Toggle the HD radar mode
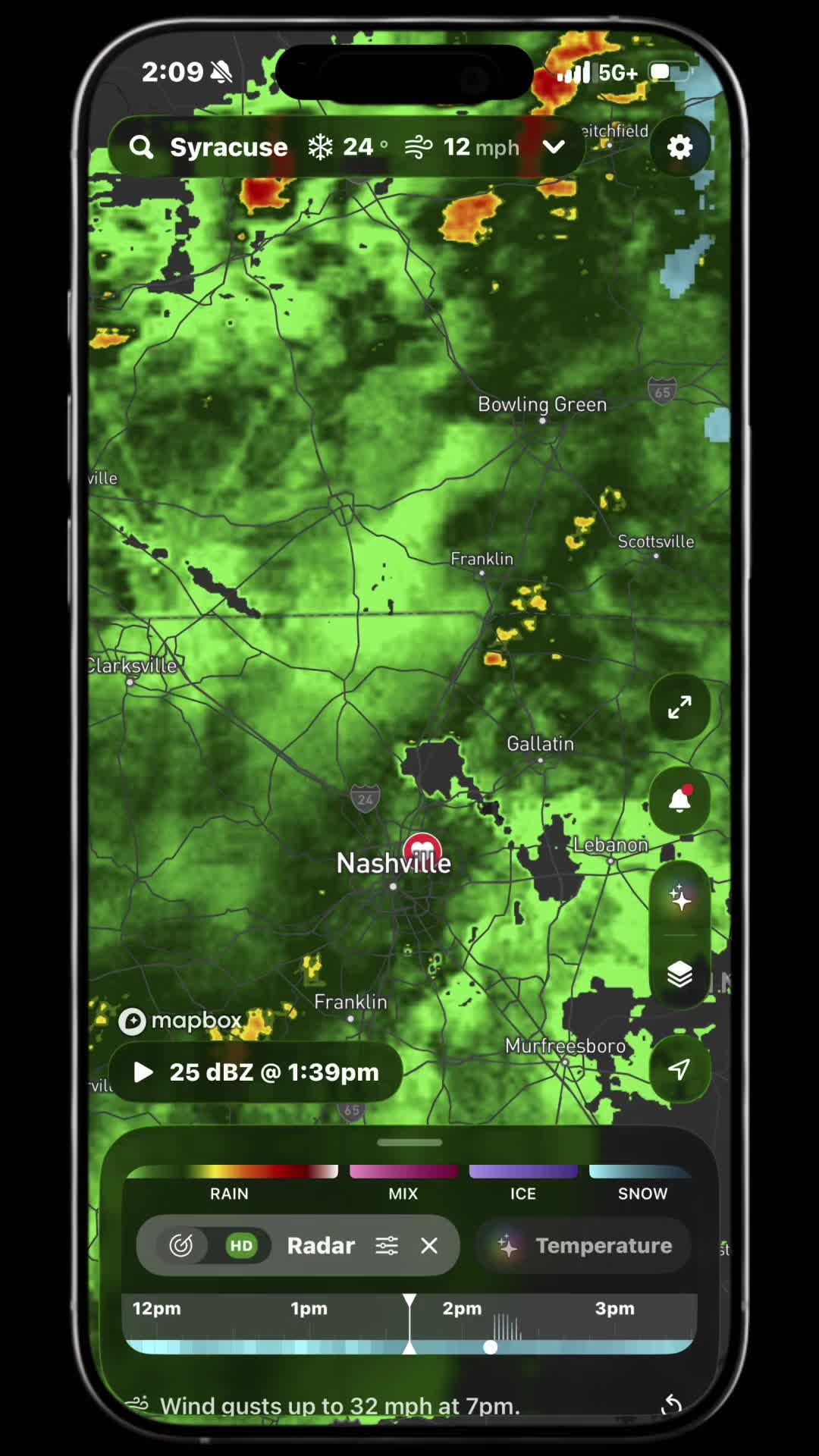The height and width of the screenshot is (1456, 819). [241, 1246]
